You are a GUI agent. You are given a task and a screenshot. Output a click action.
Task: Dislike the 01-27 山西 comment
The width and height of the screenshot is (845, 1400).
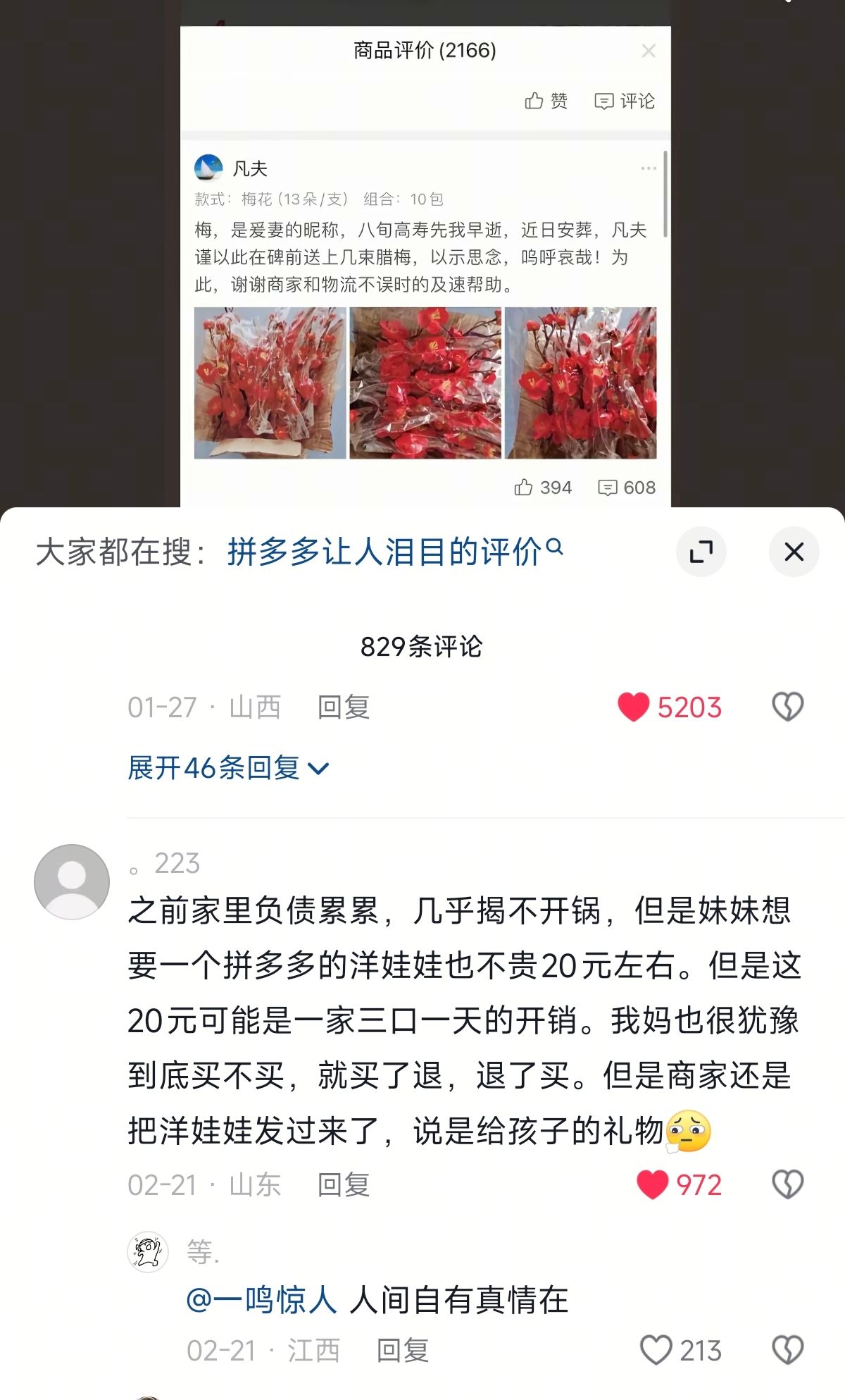(787, 707)
